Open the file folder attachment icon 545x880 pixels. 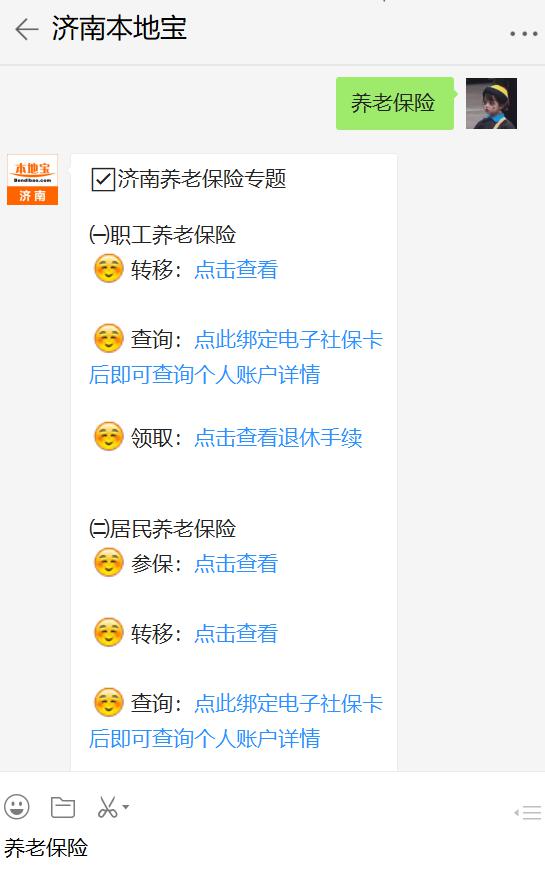click(x=63, y=807)
